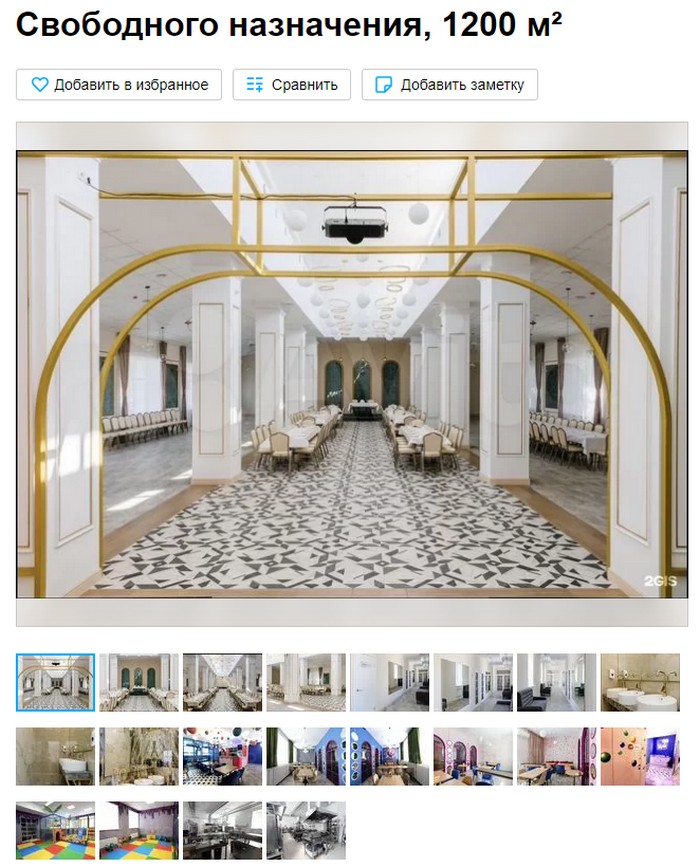Open the first colorful playroom floor thumbnail
Viewport: 700px width, 867px height.
pos(56,830)
